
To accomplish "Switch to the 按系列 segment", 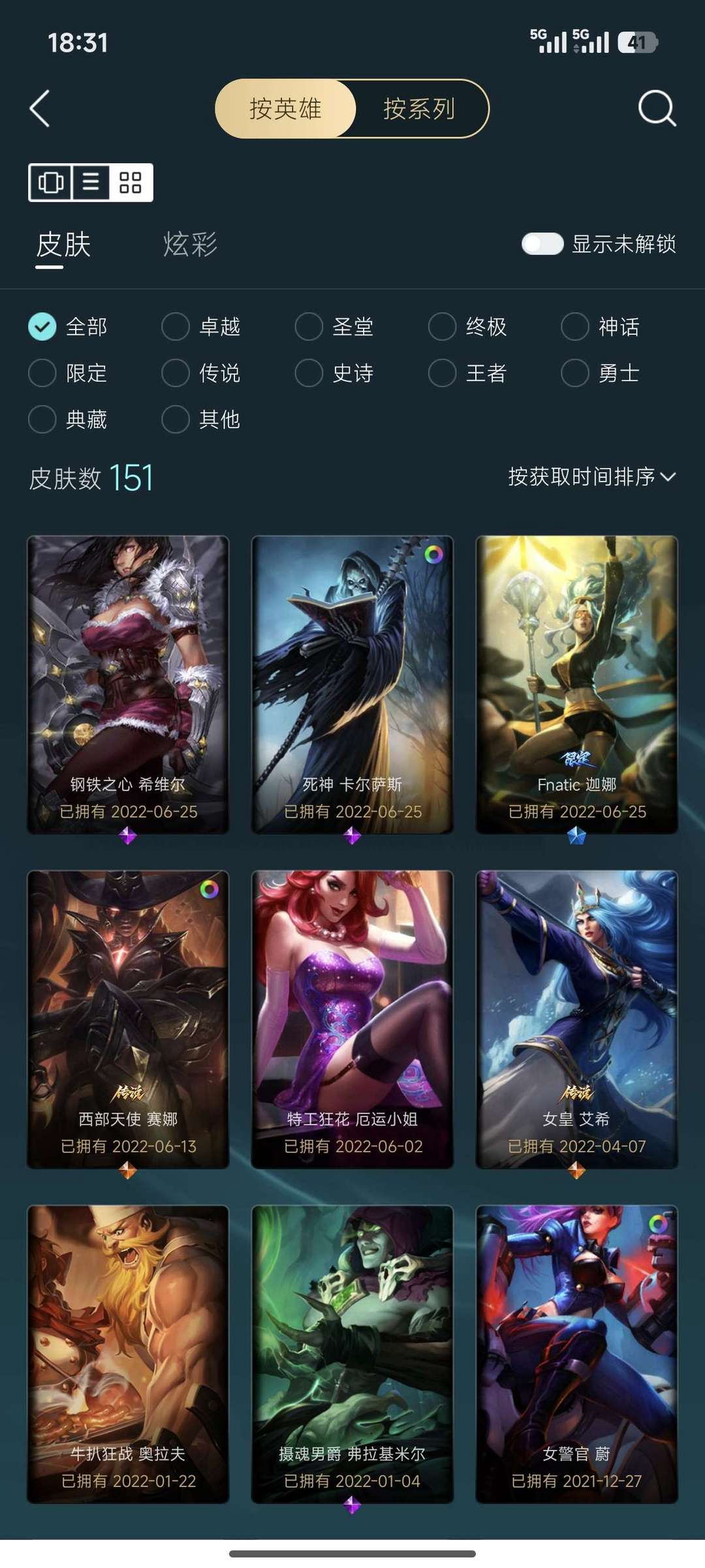I will [x=419, y=109].
